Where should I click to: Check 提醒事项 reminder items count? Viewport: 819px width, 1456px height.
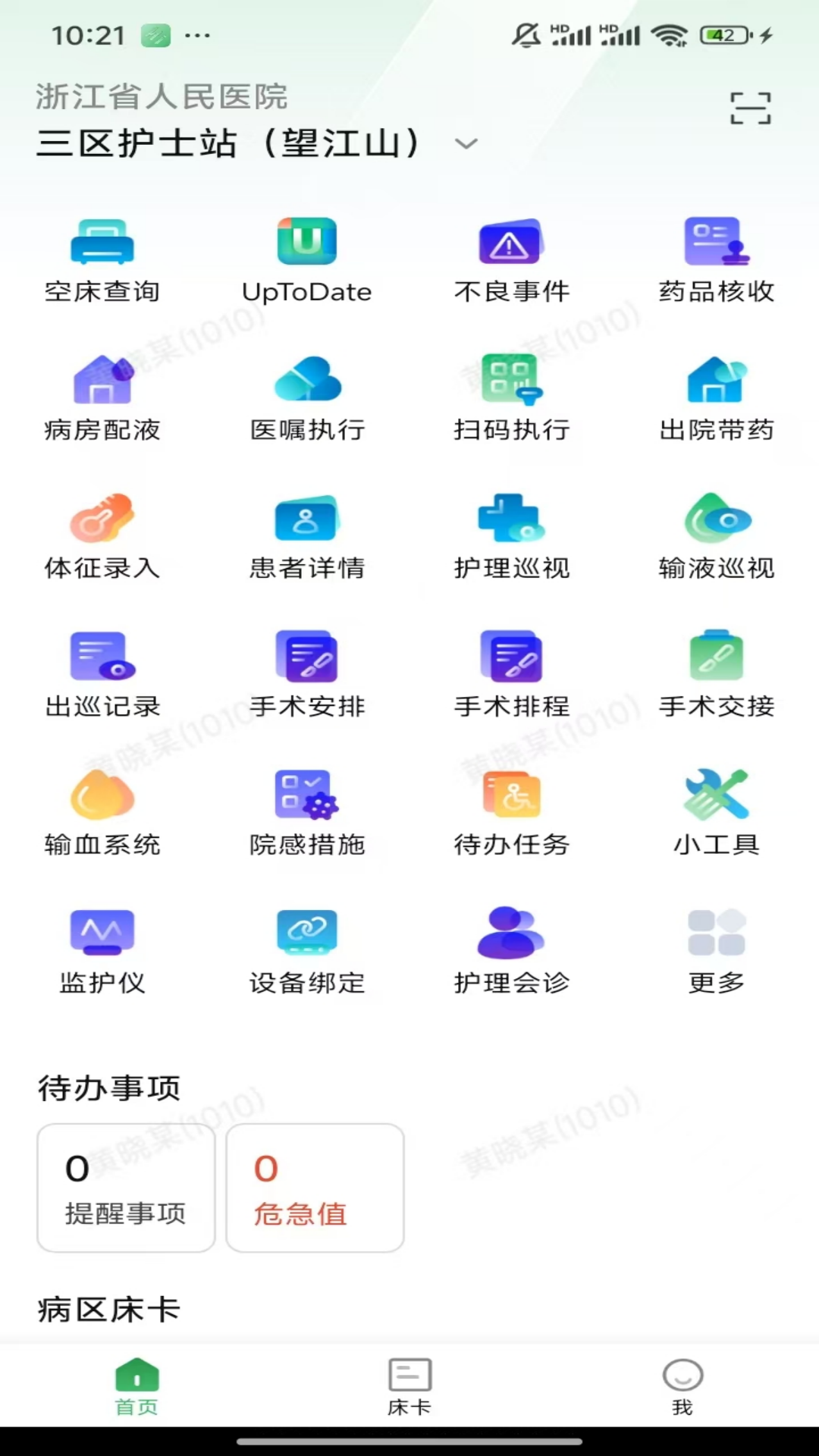pos(125,1187)
